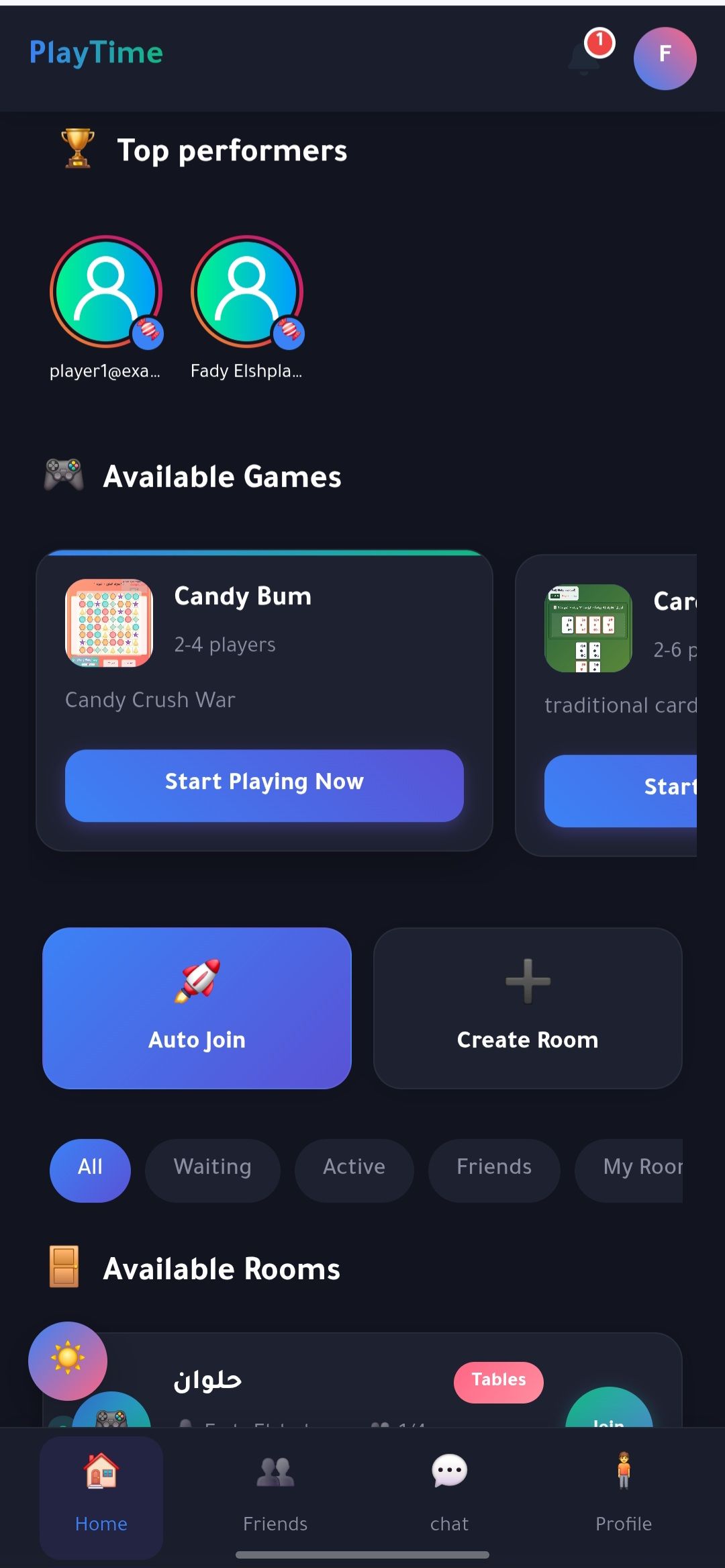Open the Profile tab
Screen dimensions: 725x1568
623,1497
